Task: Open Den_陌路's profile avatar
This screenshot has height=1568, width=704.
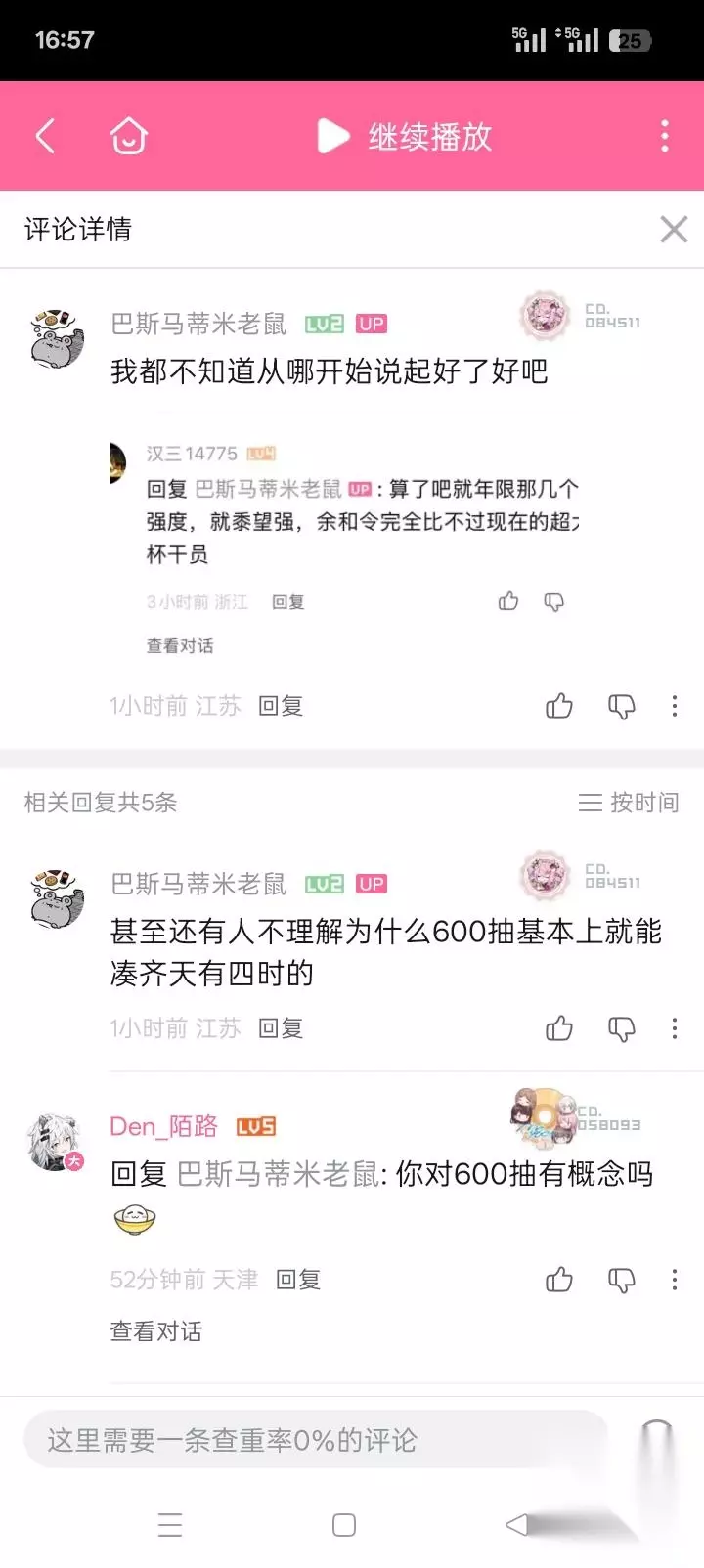Action: click(55, 1141)
